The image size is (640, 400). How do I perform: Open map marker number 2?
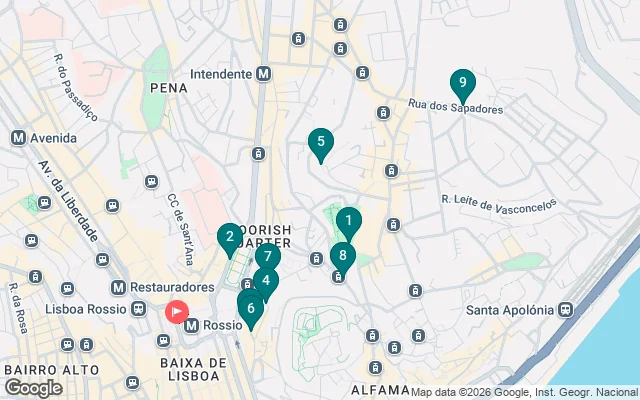(x=230, y=238)
